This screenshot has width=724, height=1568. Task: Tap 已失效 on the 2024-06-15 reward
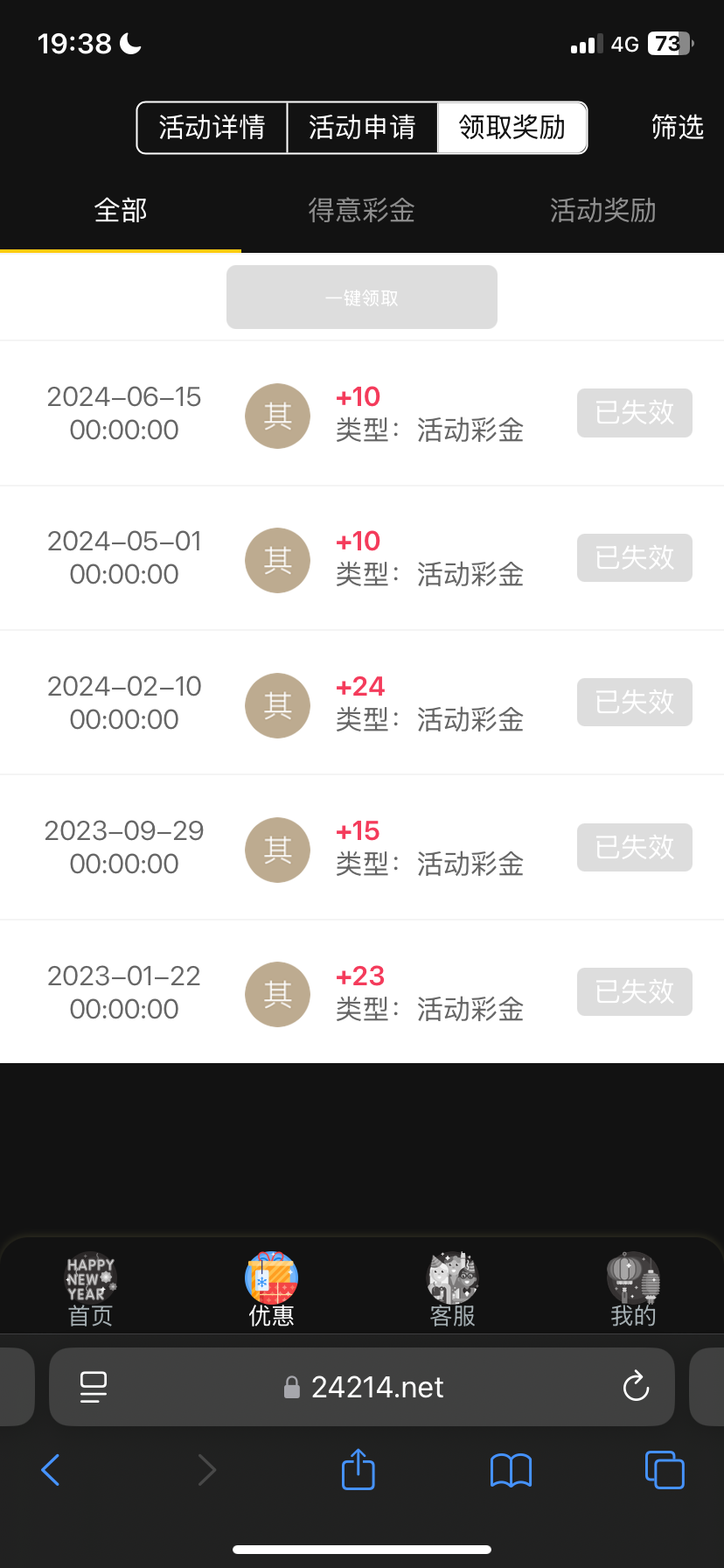pos(634,413)
